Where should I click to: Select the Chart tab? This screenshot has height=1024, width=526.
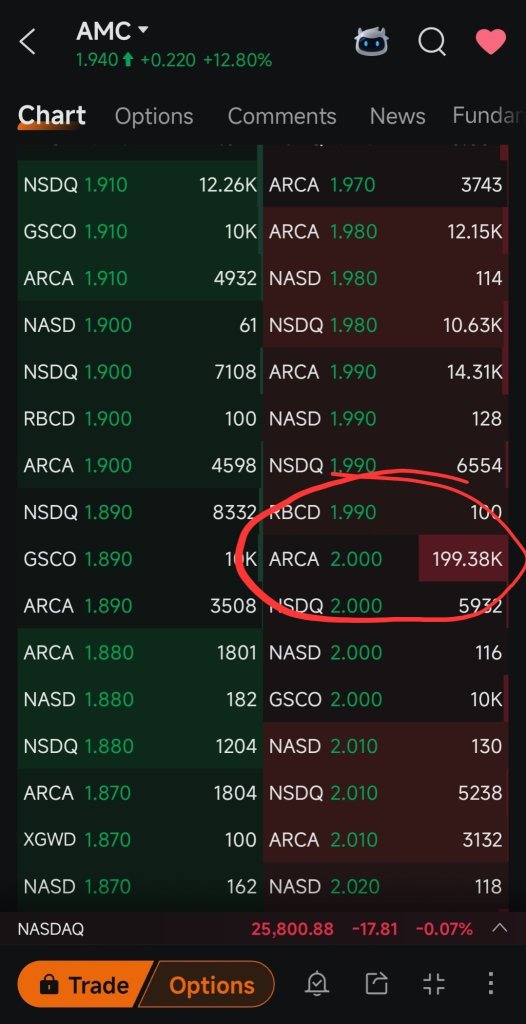52,116
